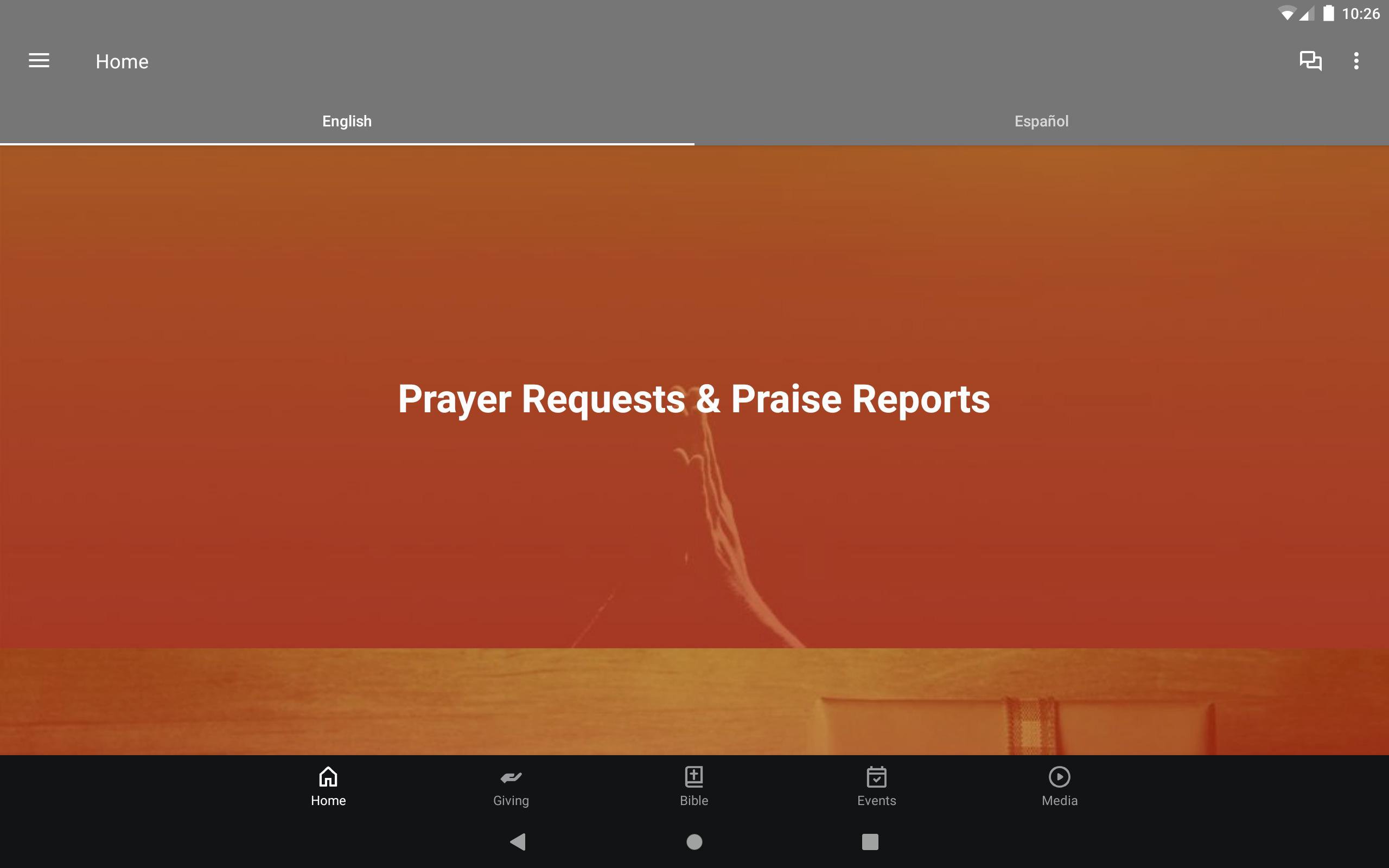Open the Bible tab

click(x=694, y=787)
